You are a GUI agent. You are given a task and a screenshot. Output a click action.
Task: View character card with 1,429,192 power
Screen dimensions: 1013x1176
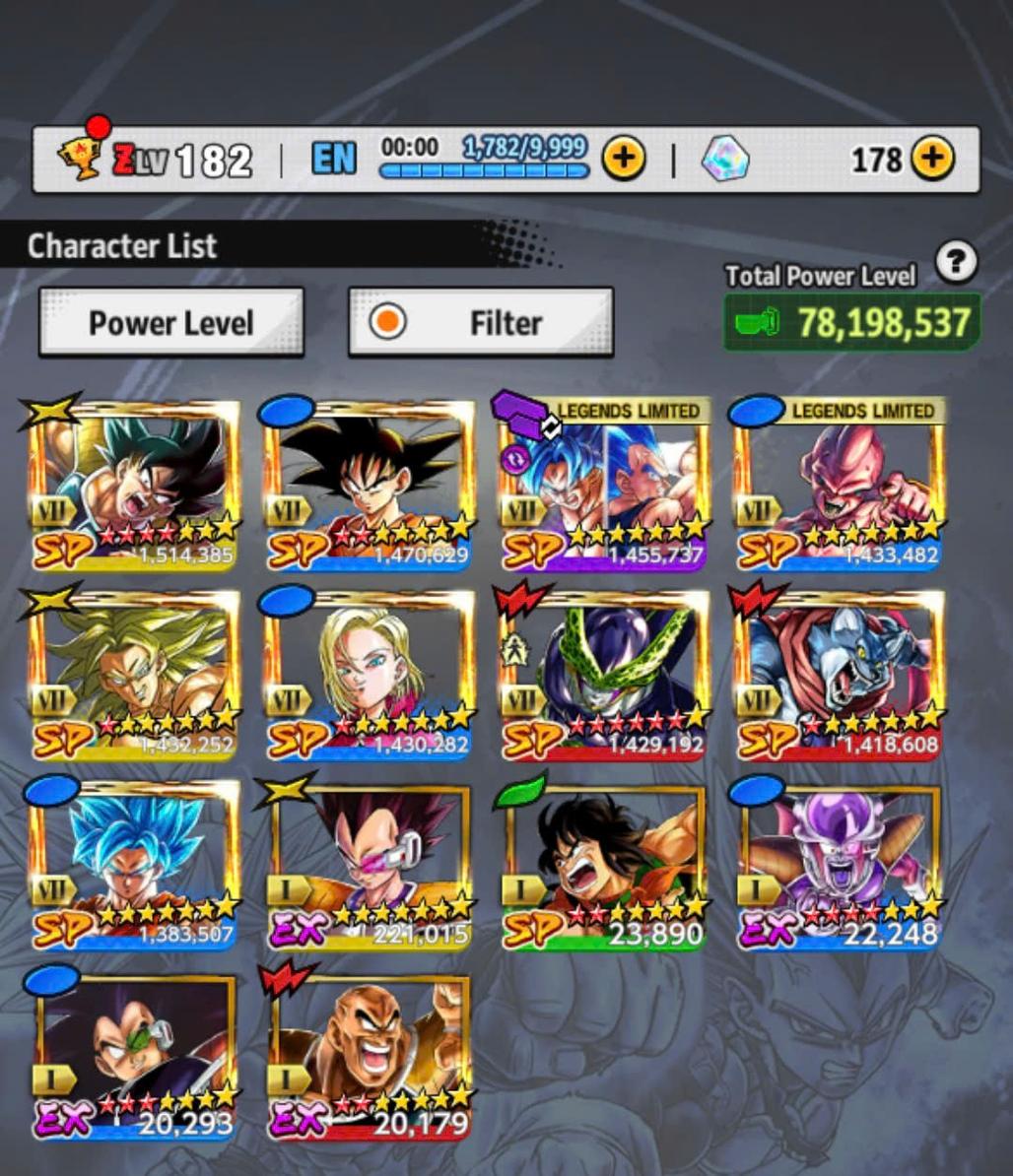[604, 676]
